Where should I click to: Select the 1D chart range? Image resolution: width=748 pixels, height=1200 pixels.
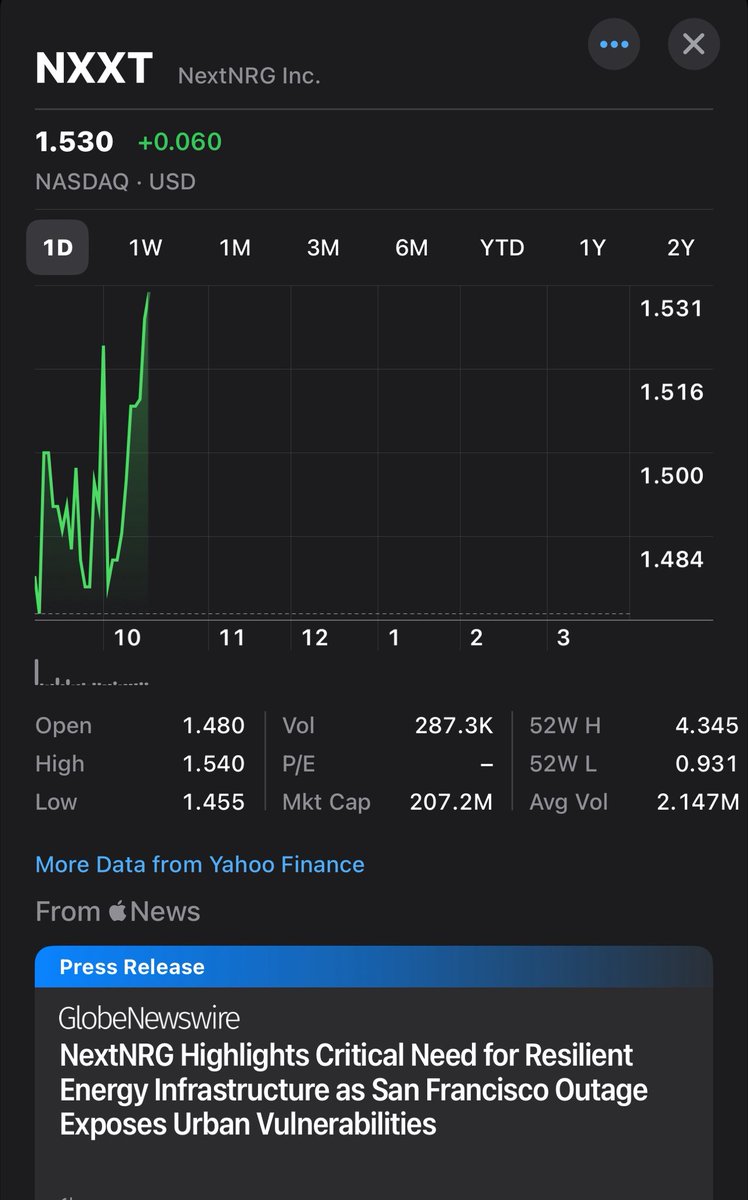[x=57, y=247]
